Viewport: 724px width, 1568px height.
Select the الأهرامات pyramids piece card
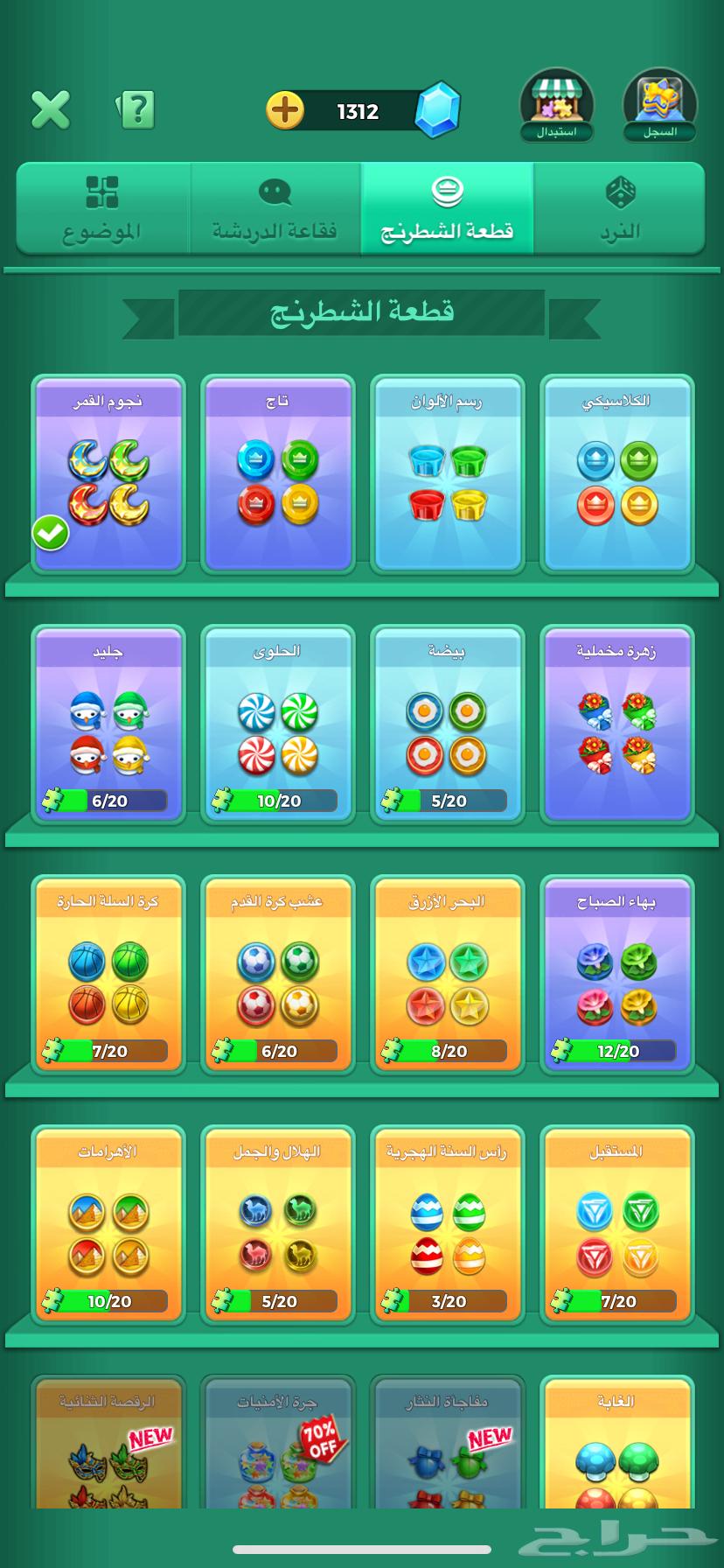click(108, 1225)
